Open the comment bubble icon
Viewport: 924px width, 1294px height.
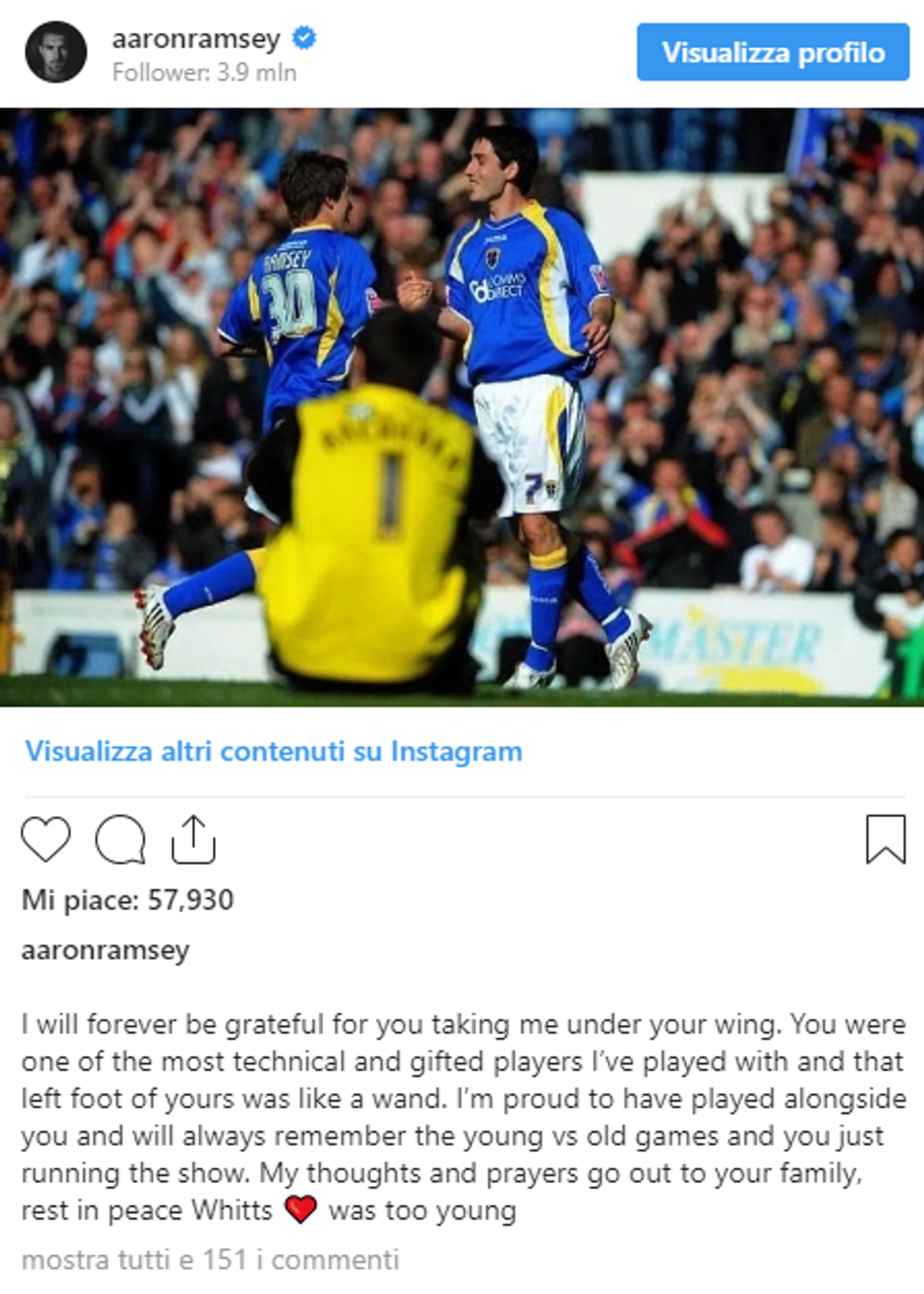(120, 839)
